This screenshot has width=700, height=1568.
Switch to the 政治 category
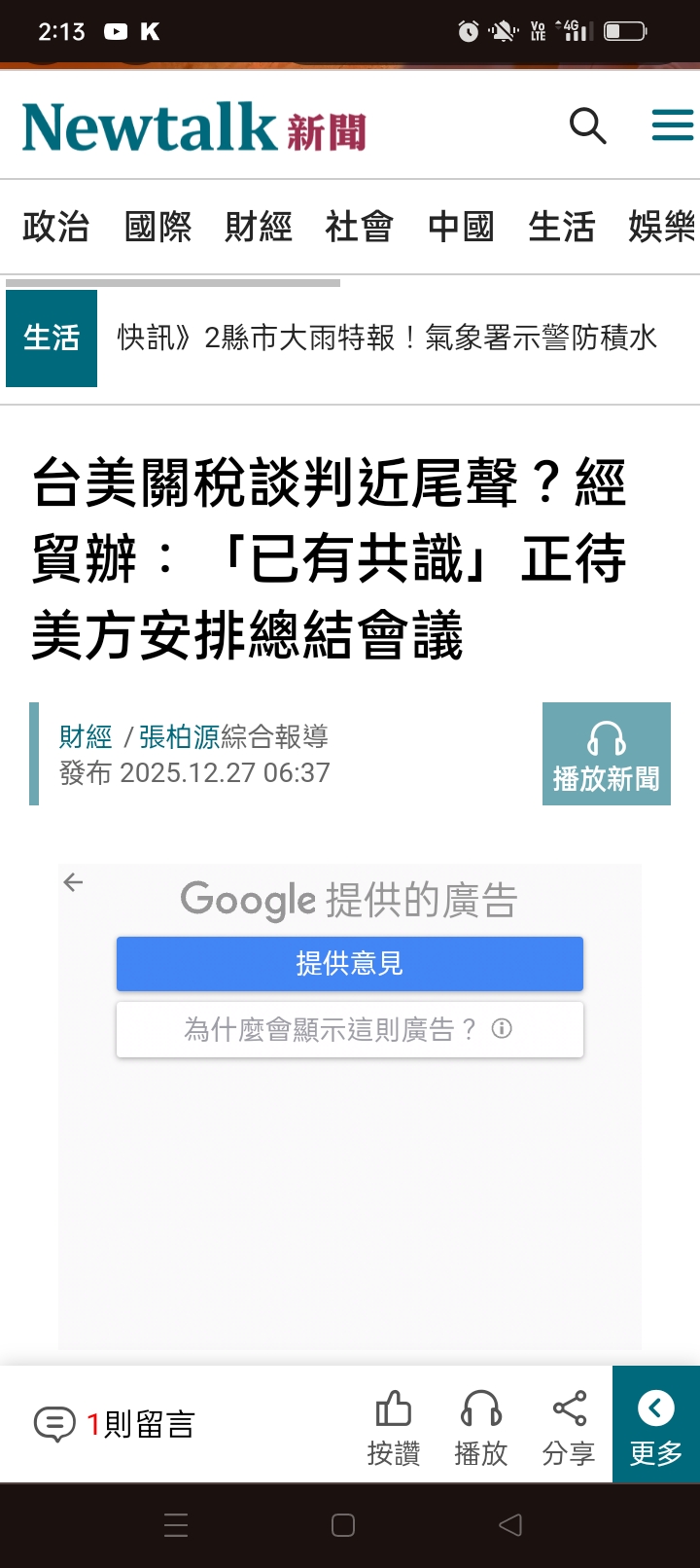56,227
